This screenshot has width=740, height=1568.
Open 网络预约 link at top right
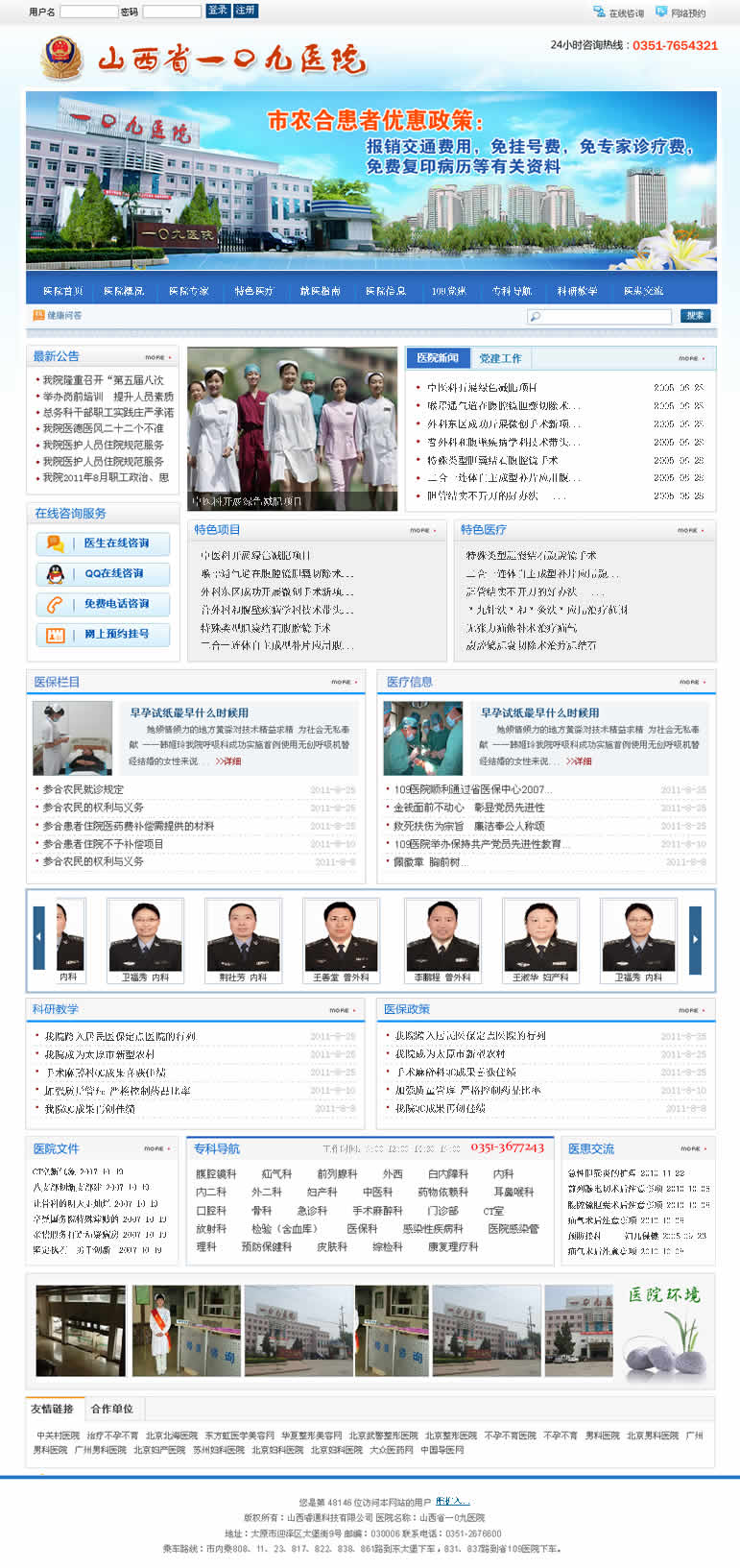click(681, 12)
